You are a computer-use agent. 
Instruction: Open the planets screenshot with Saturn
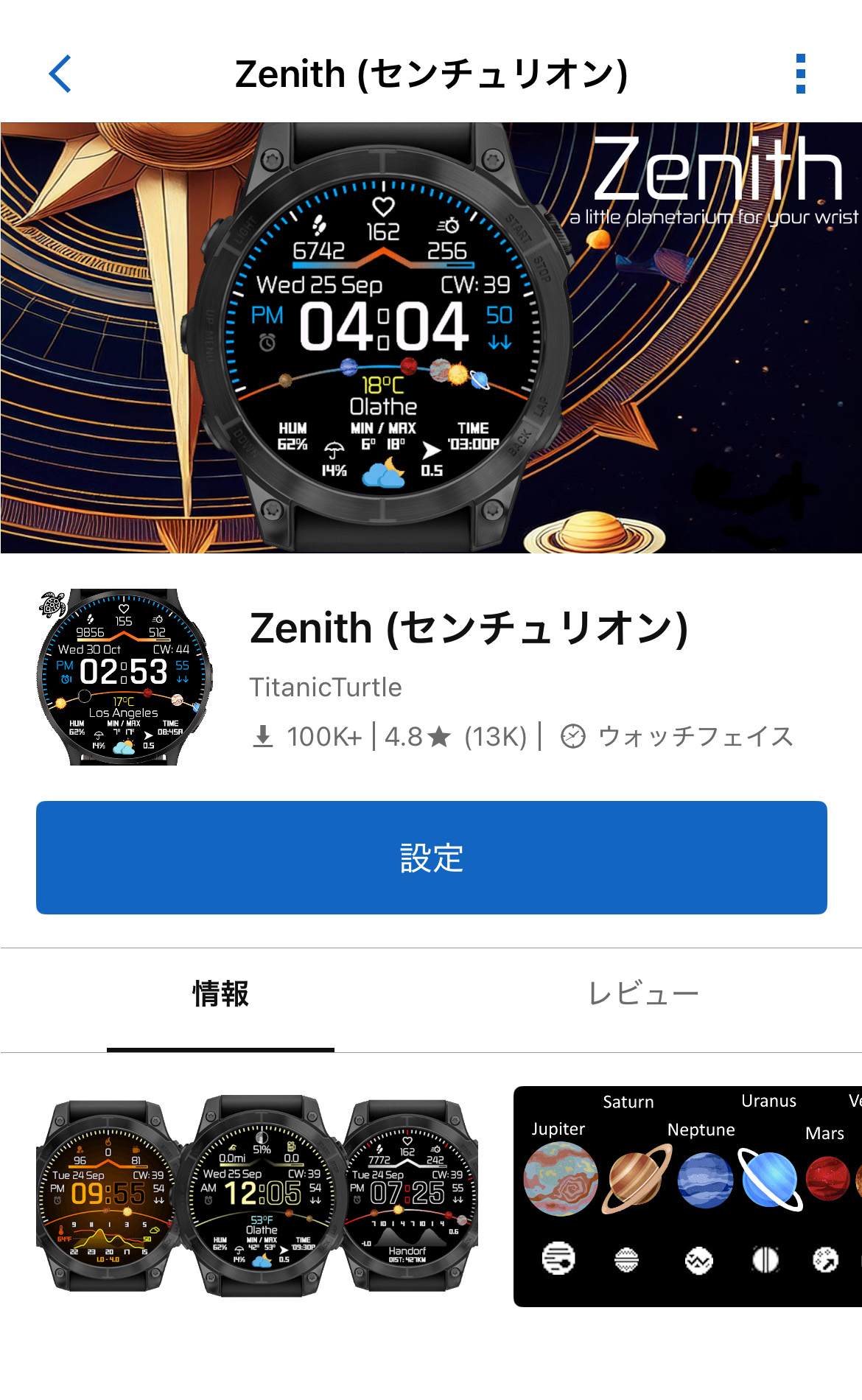[687, 1195]
